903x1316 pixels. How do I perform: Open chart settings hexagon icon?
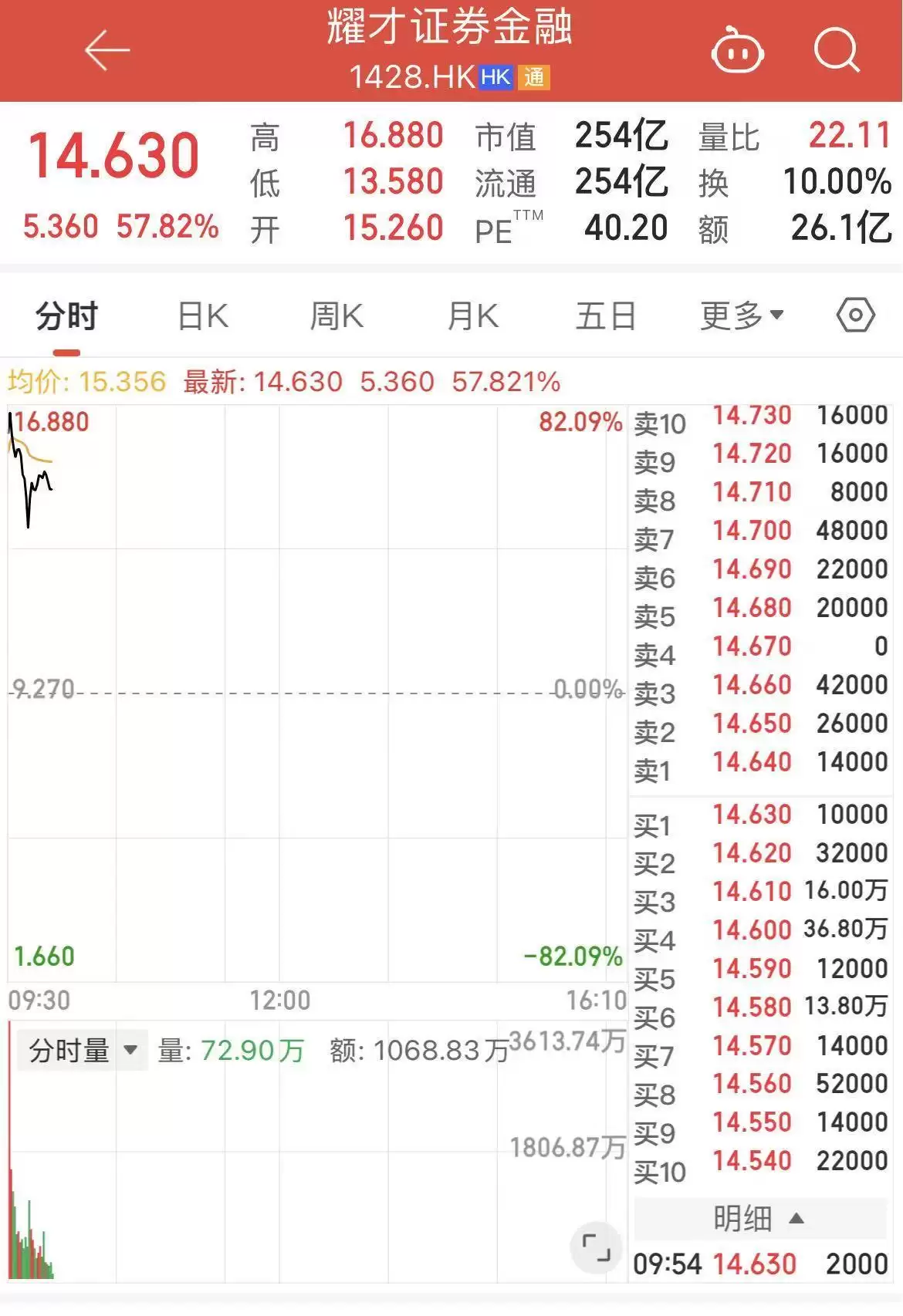(x=855, y=316)
